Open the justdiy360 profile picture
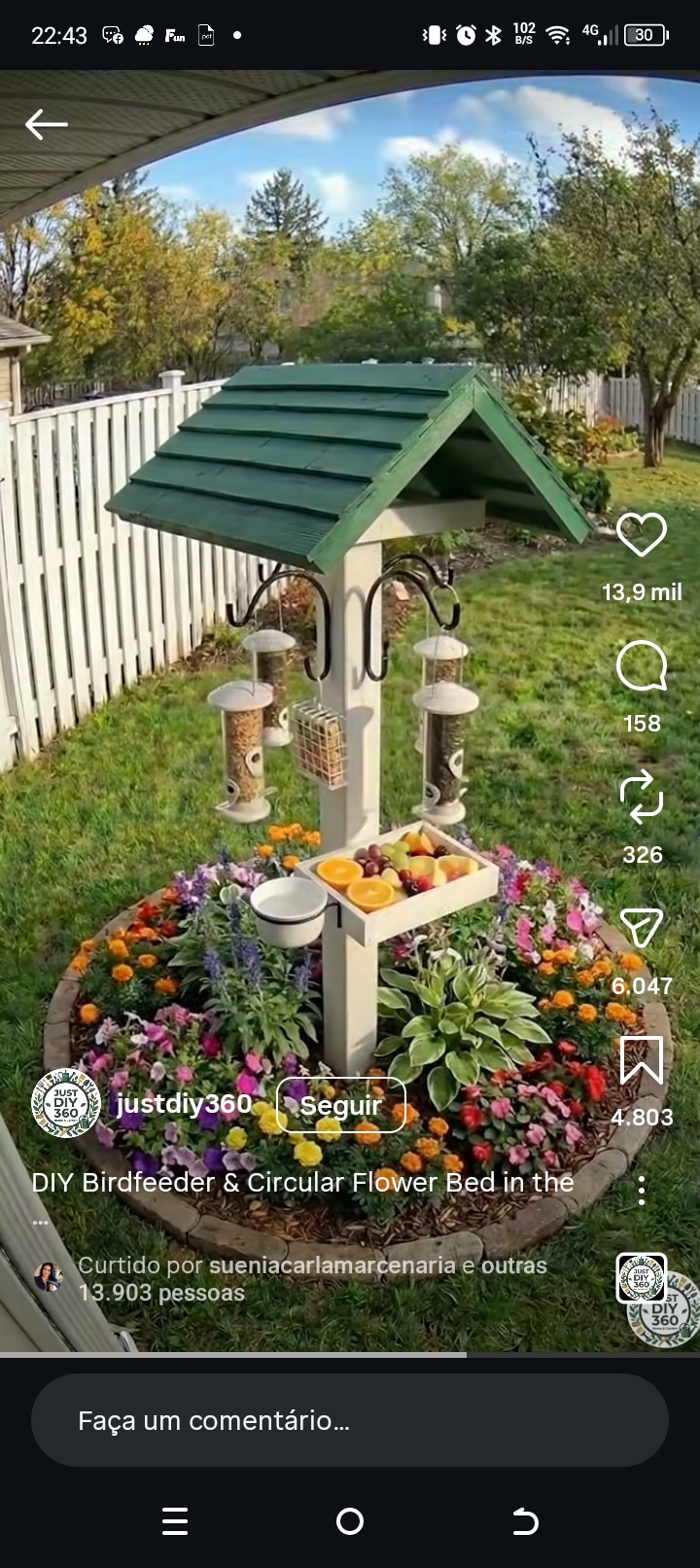Image resolution: width=700 pixels, height=1568 pixels. pos(66,1103)
